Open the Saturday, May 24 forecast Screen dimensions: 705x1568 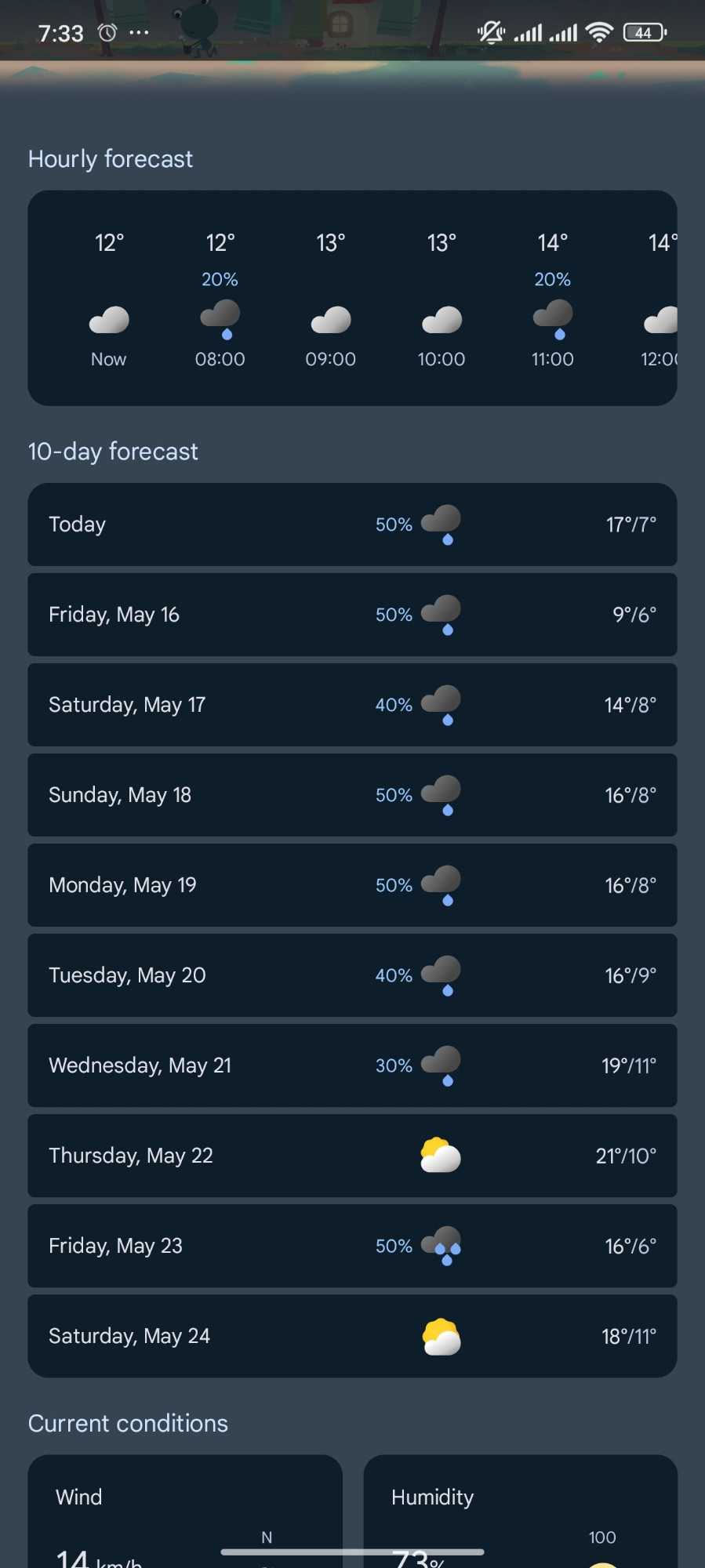tap(352, 1336)
